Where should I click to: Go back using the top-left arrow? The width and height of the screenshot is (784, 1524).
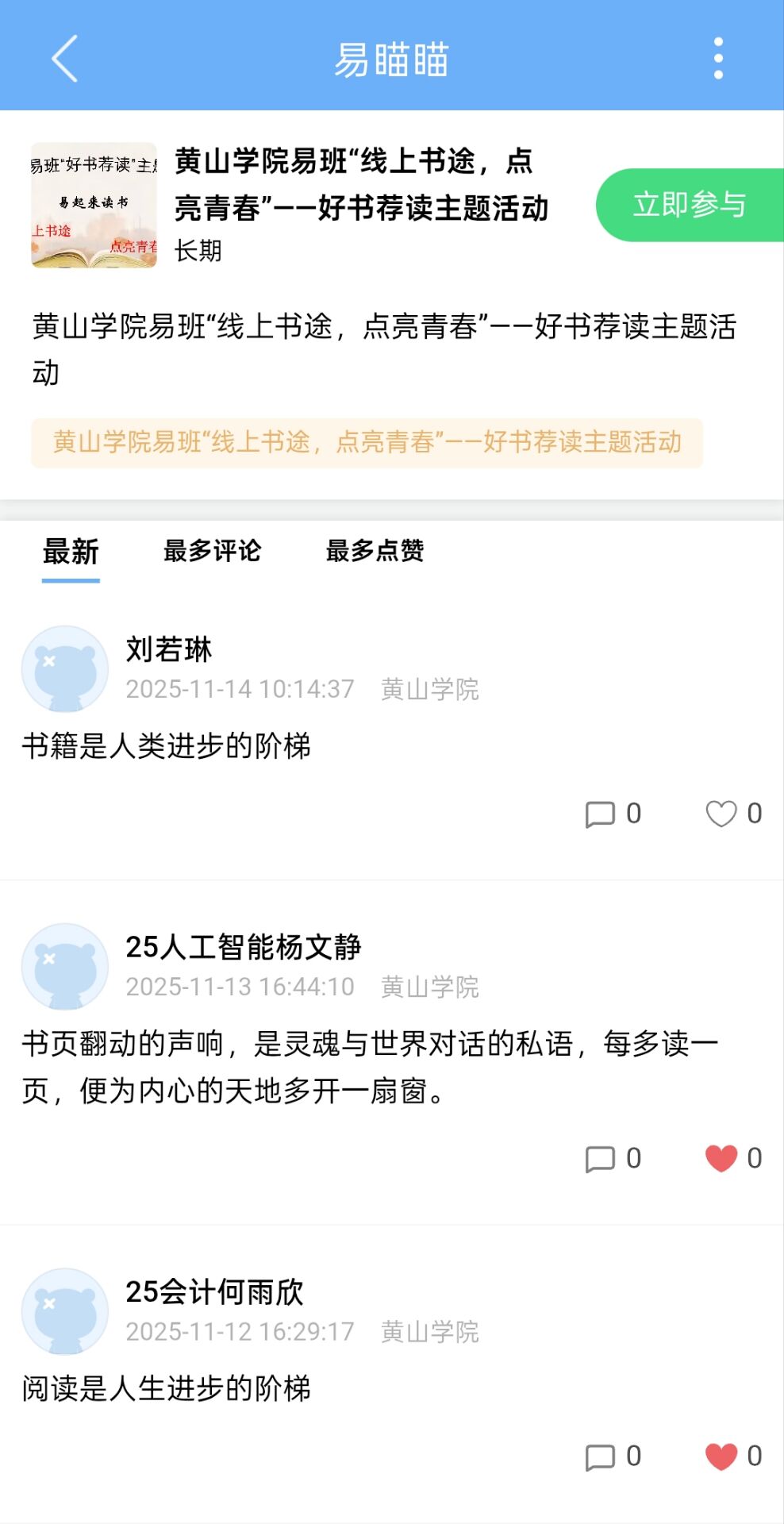click(65, 59)
